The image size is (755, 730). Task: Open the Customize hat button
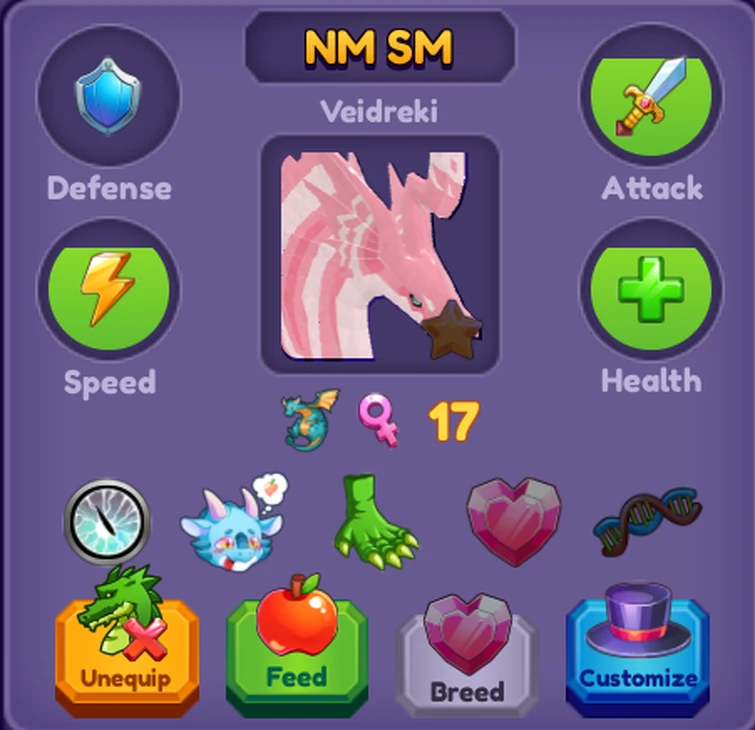pos(638,655)
